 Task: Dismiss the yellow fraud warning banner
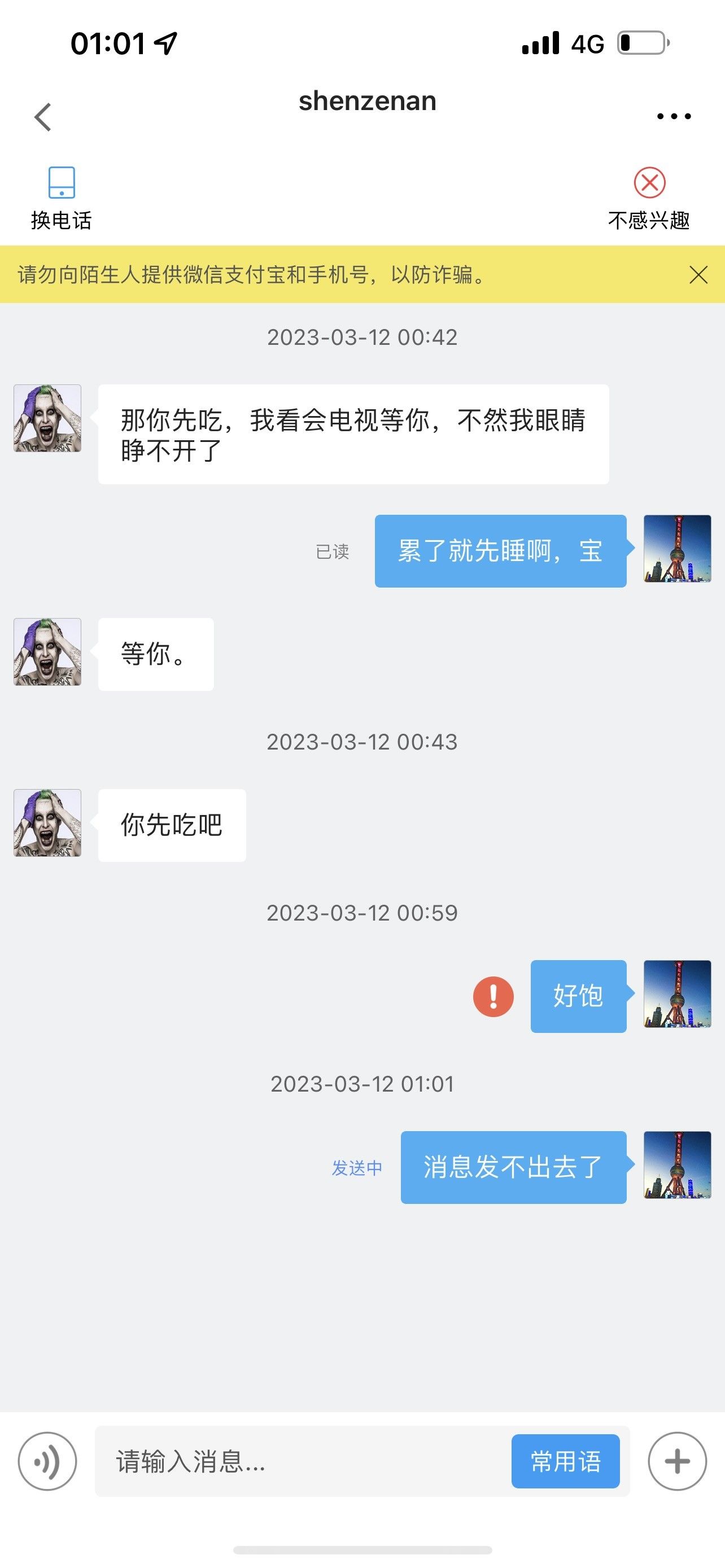tap(698, 274)
